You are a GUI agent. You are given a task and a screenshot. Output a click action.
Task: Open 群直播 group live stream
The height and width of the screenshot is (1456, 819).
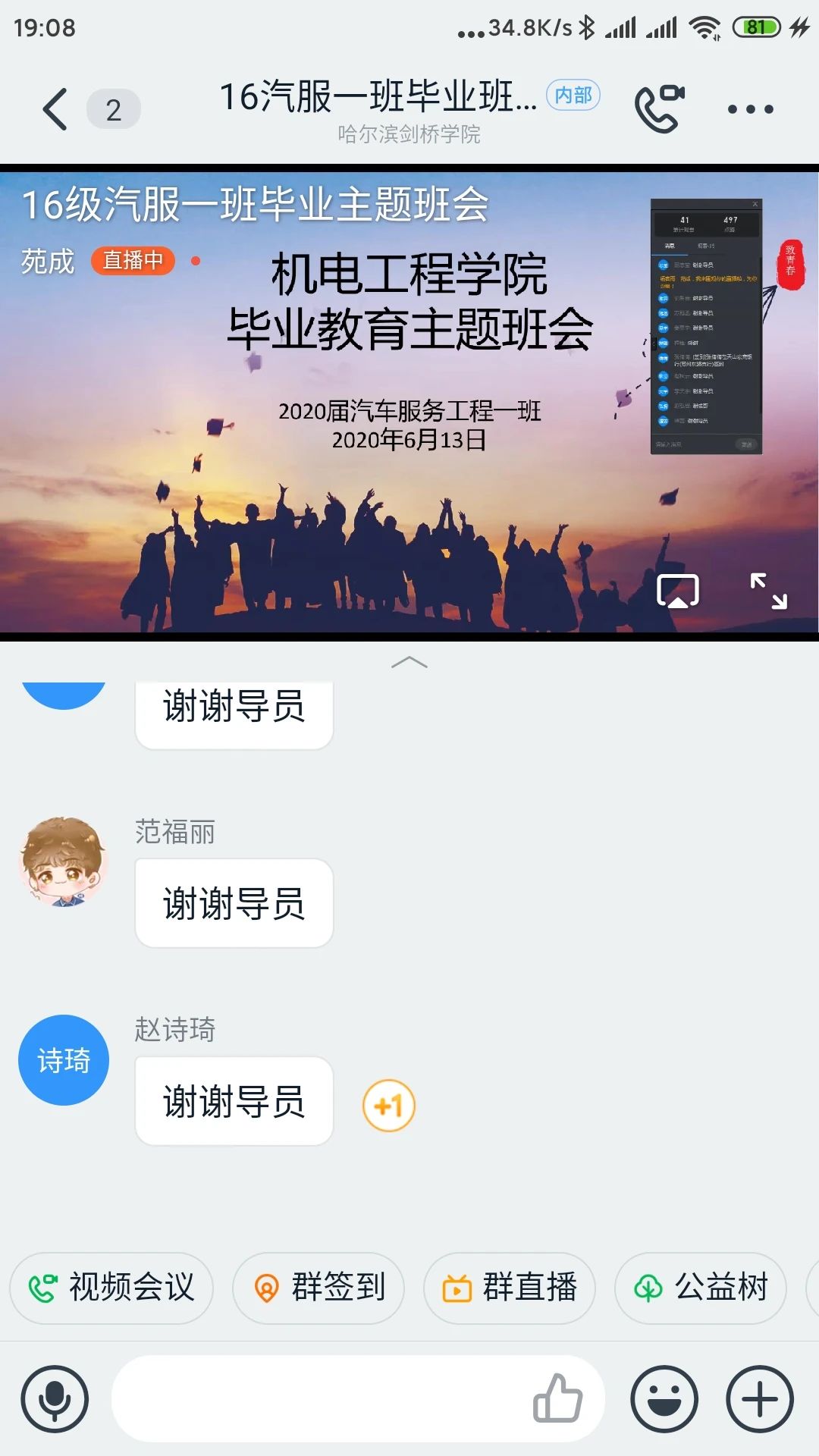510,1288
